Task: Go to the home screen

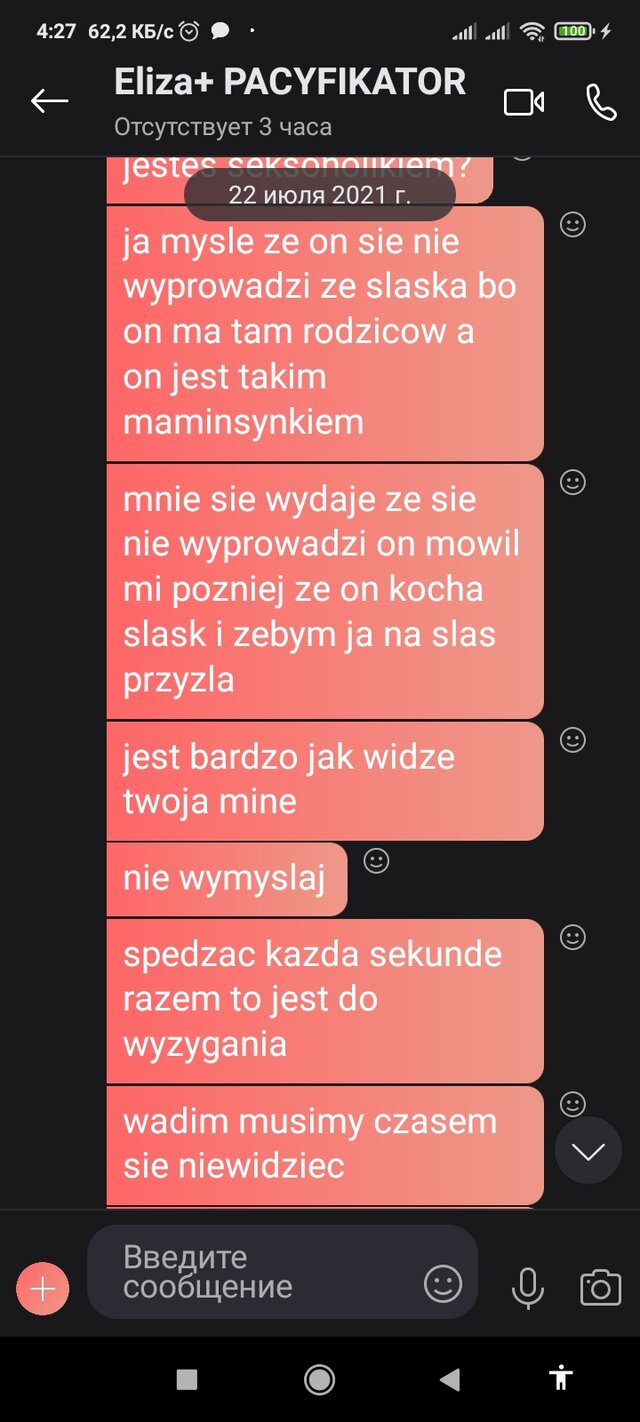Action: click(319, 1379)
